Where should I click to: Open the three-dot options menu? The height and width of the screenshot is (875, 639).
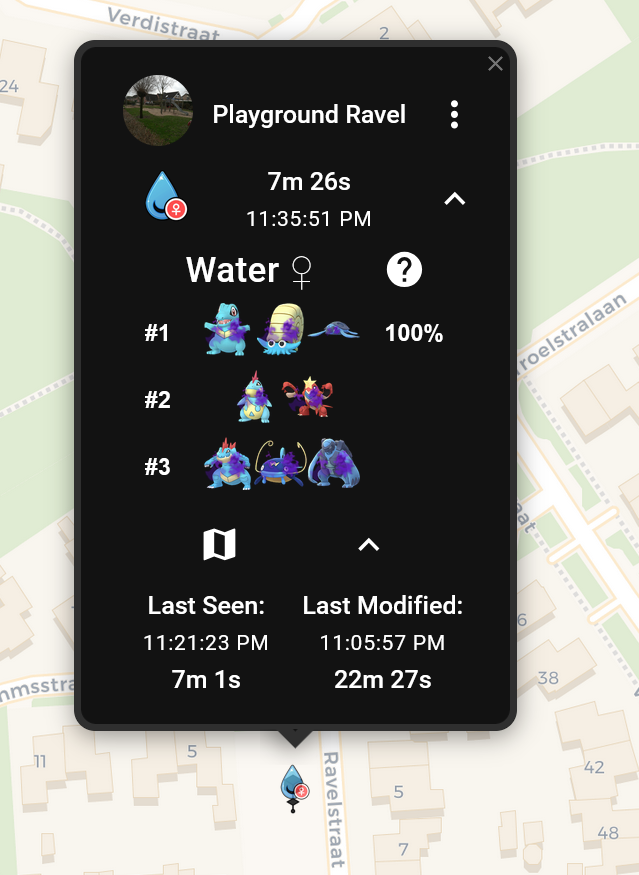454,114
